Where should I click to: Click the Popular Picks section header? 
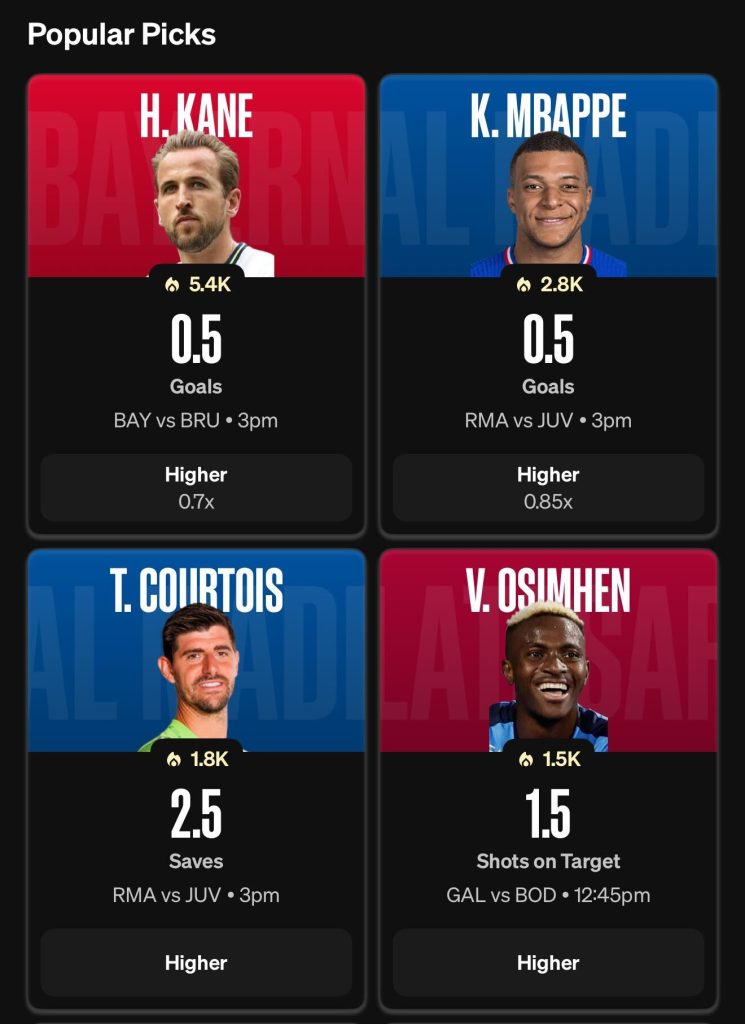124,34
